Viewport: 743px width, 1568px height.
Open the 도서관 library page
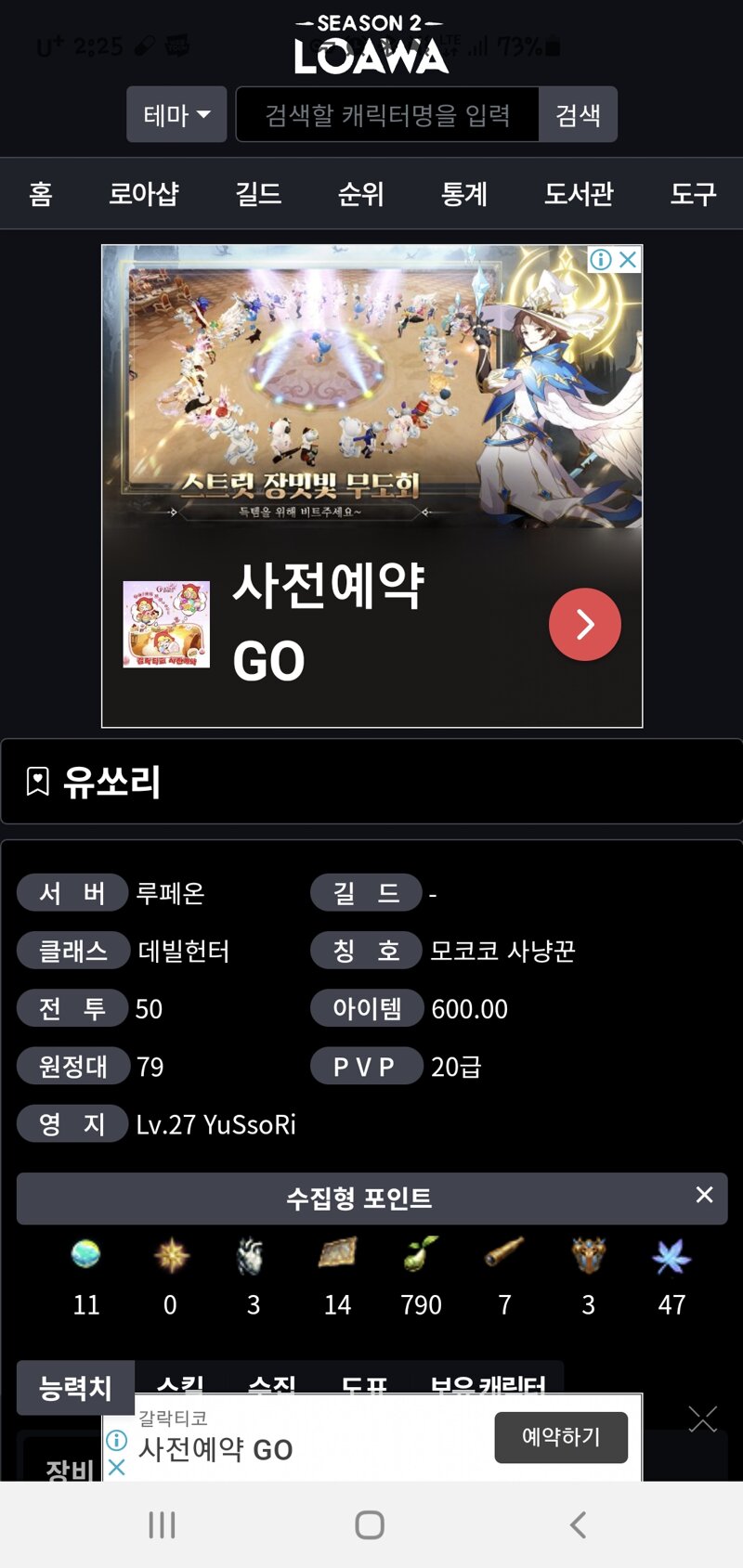(x=579, y=193)
